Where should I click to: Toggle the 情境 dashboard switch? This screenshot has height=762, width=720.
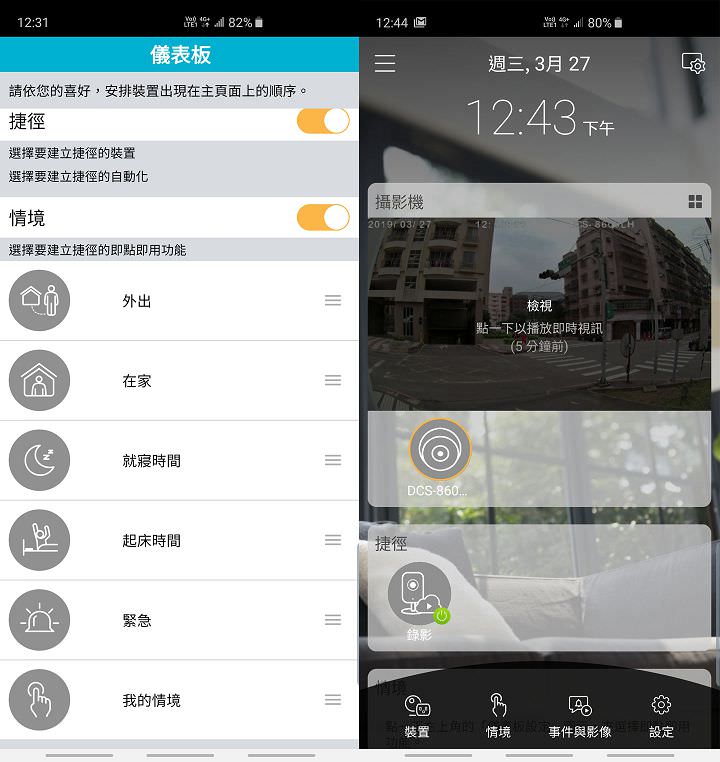323,217
